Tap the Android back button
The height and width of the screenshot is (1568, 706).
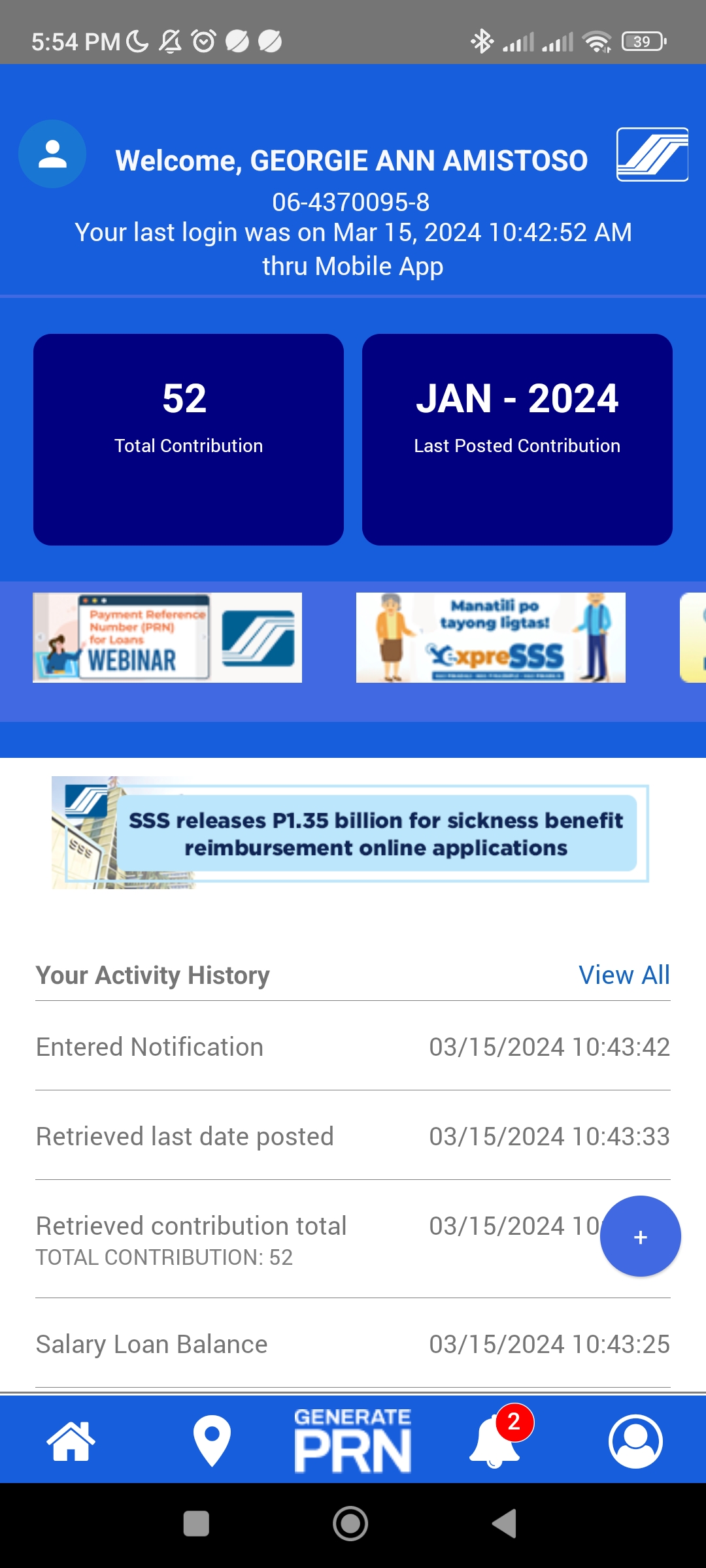coord(505,1524)
